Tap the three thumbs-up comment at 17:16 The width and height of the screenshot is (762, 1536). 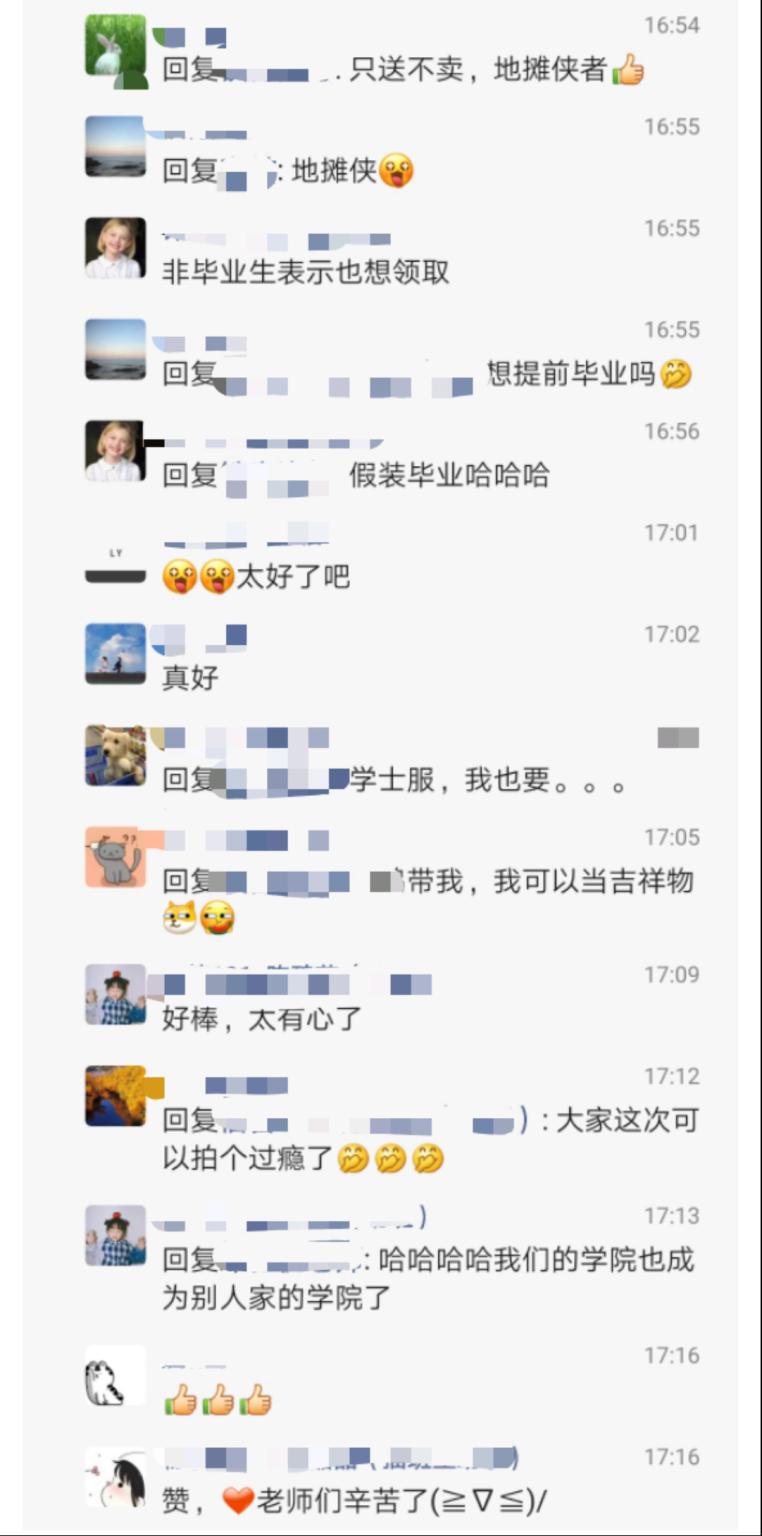click(x=217, y=1401)
